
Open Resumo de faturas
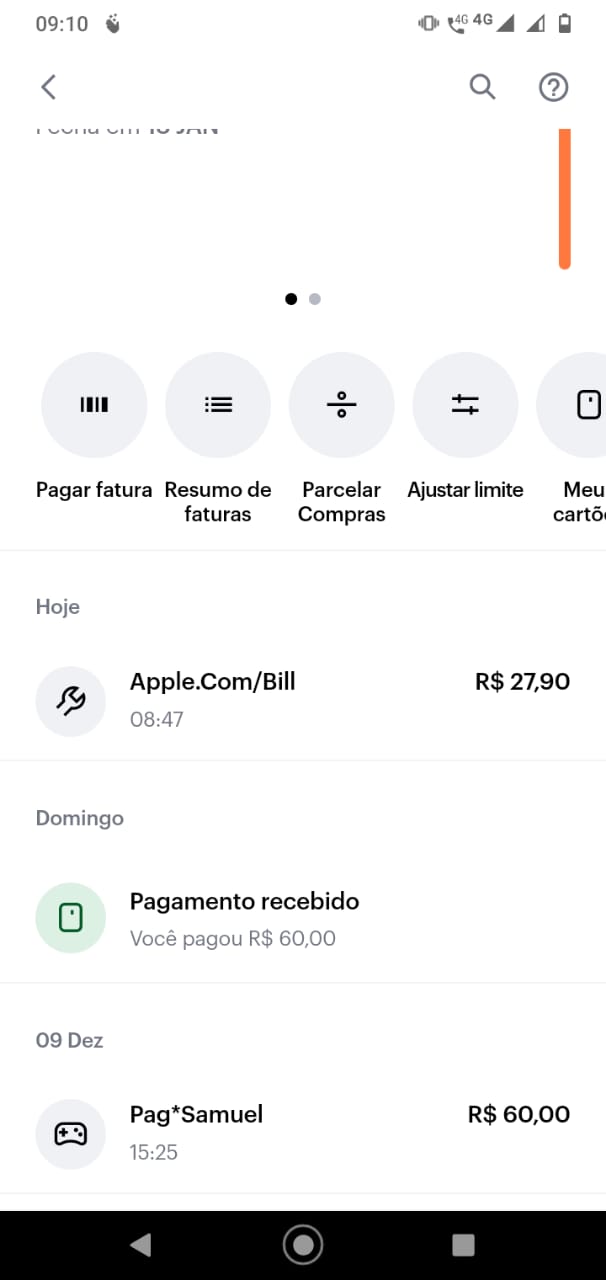(218, 405)
